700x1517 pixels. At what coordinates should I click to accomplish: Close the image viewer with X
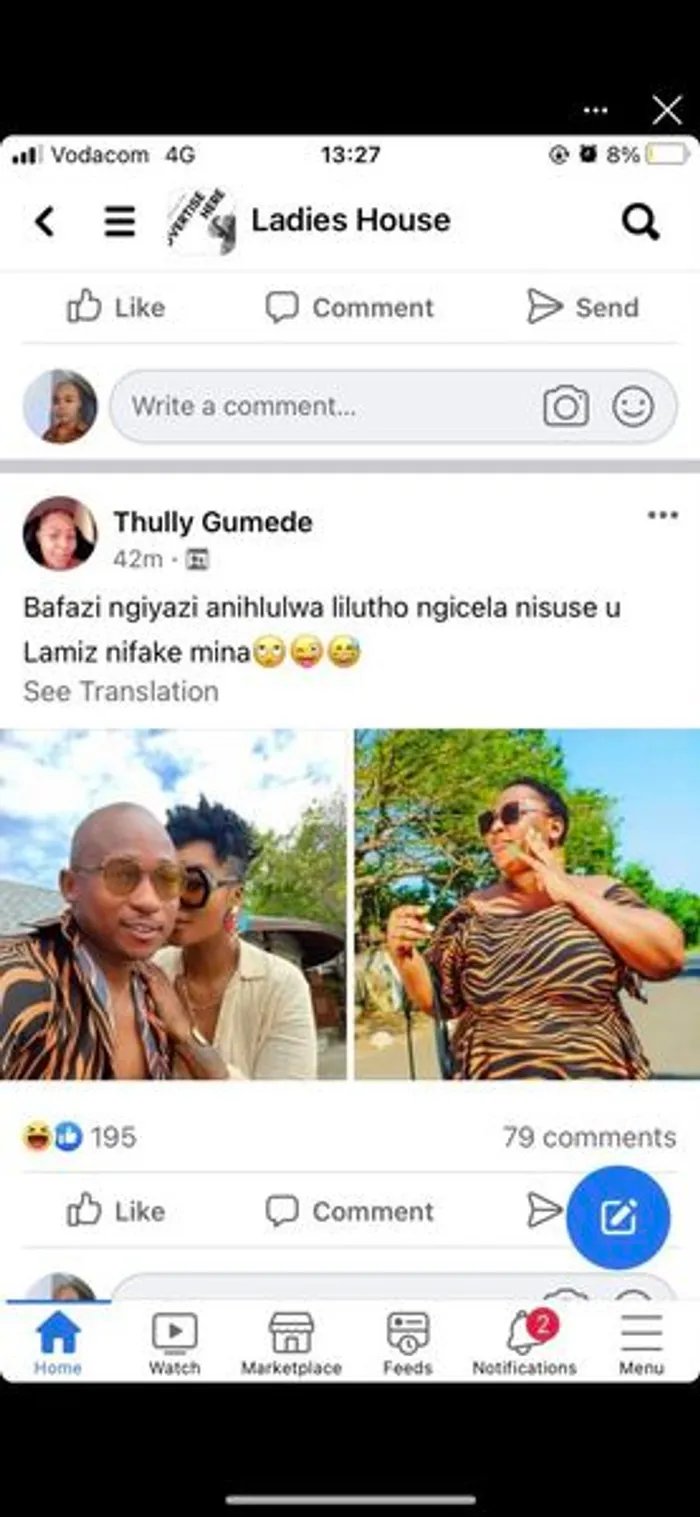click(x=667, y=110)
